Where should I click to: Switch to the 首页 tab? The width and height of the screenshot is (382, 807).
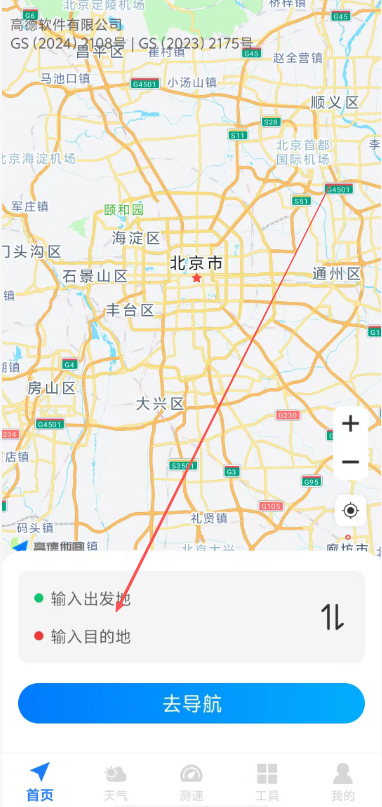tap(40, 781)
